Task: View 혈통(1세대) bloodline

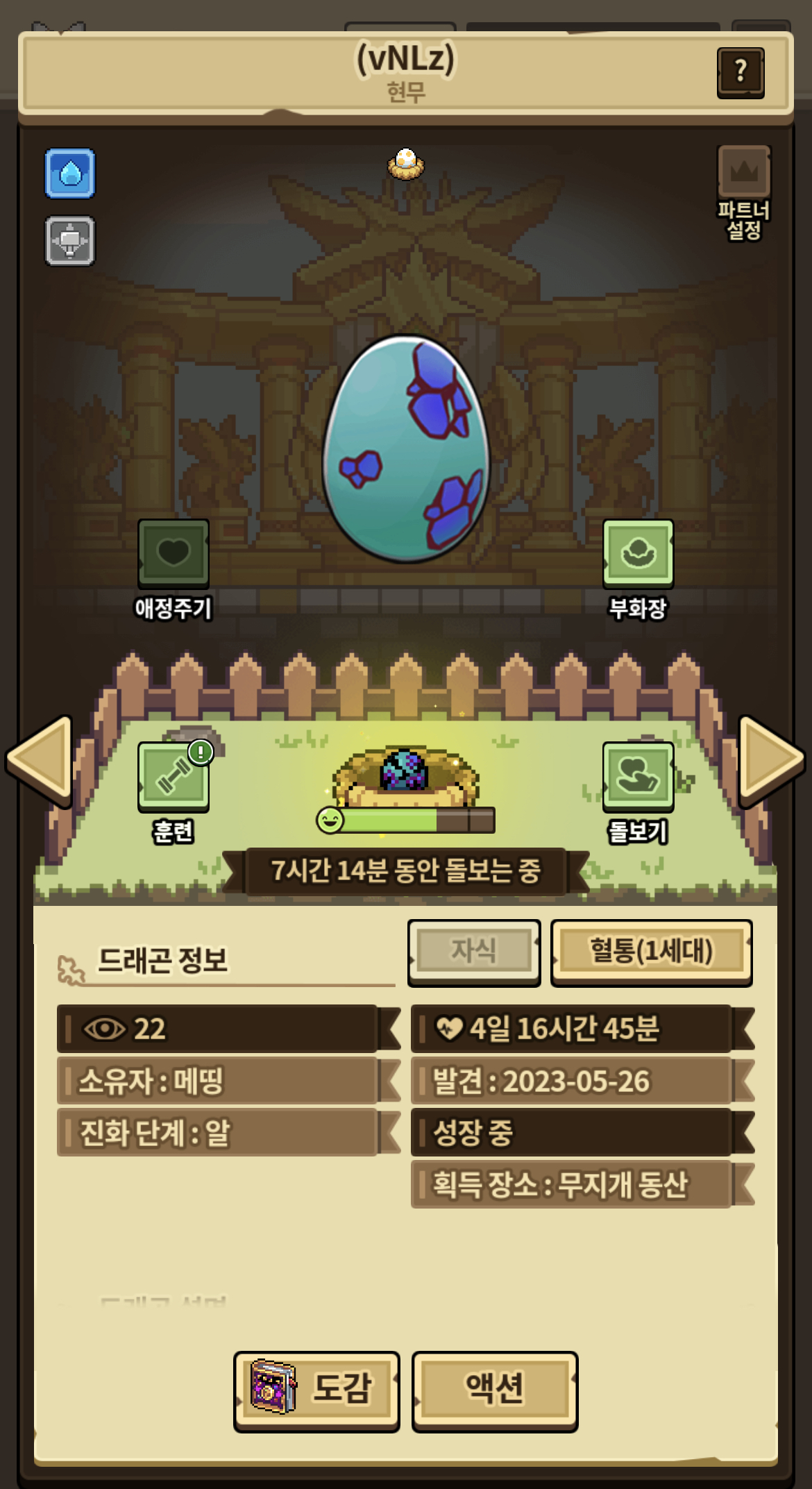Action: (x=651, y=951)
